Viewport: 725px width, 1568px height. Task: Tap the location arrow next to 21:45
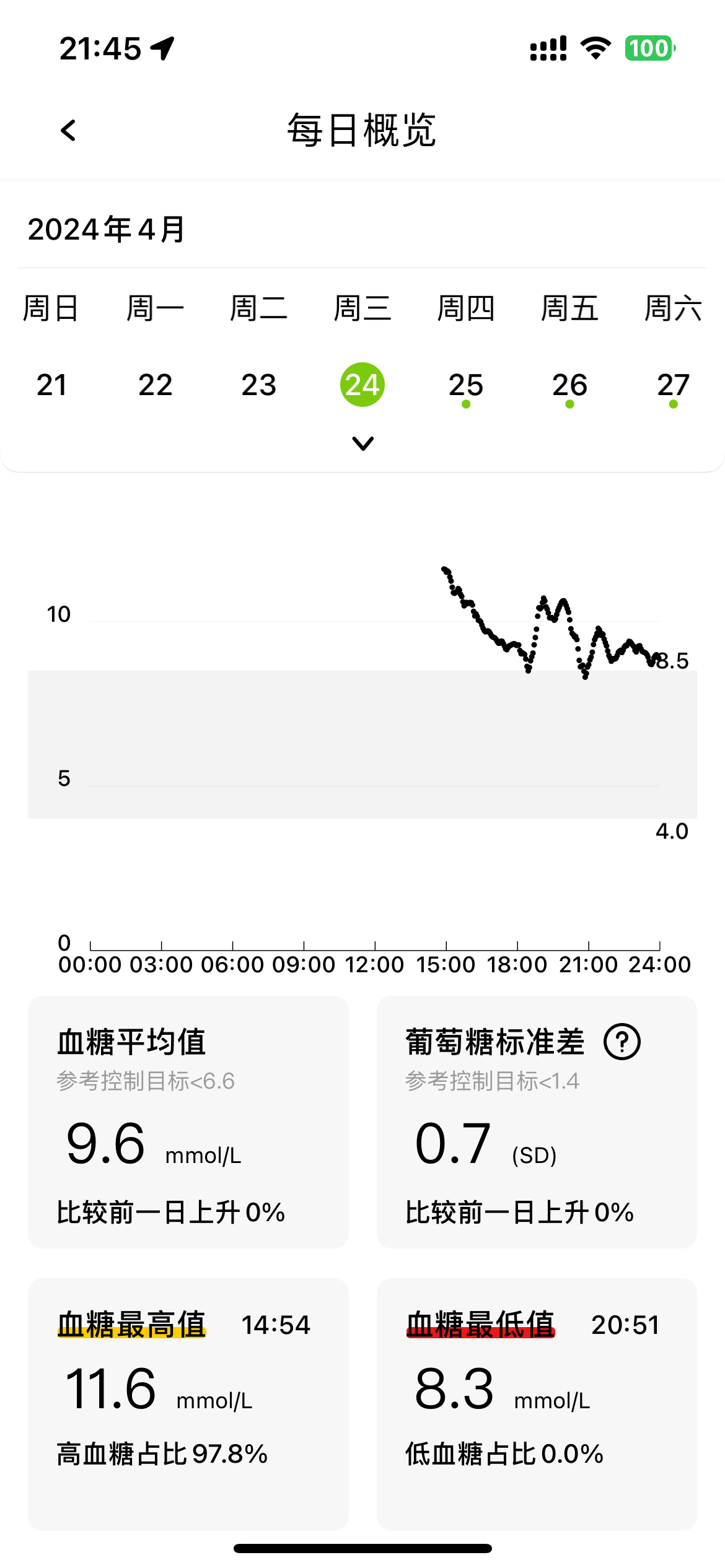click(x=160, y=46)
